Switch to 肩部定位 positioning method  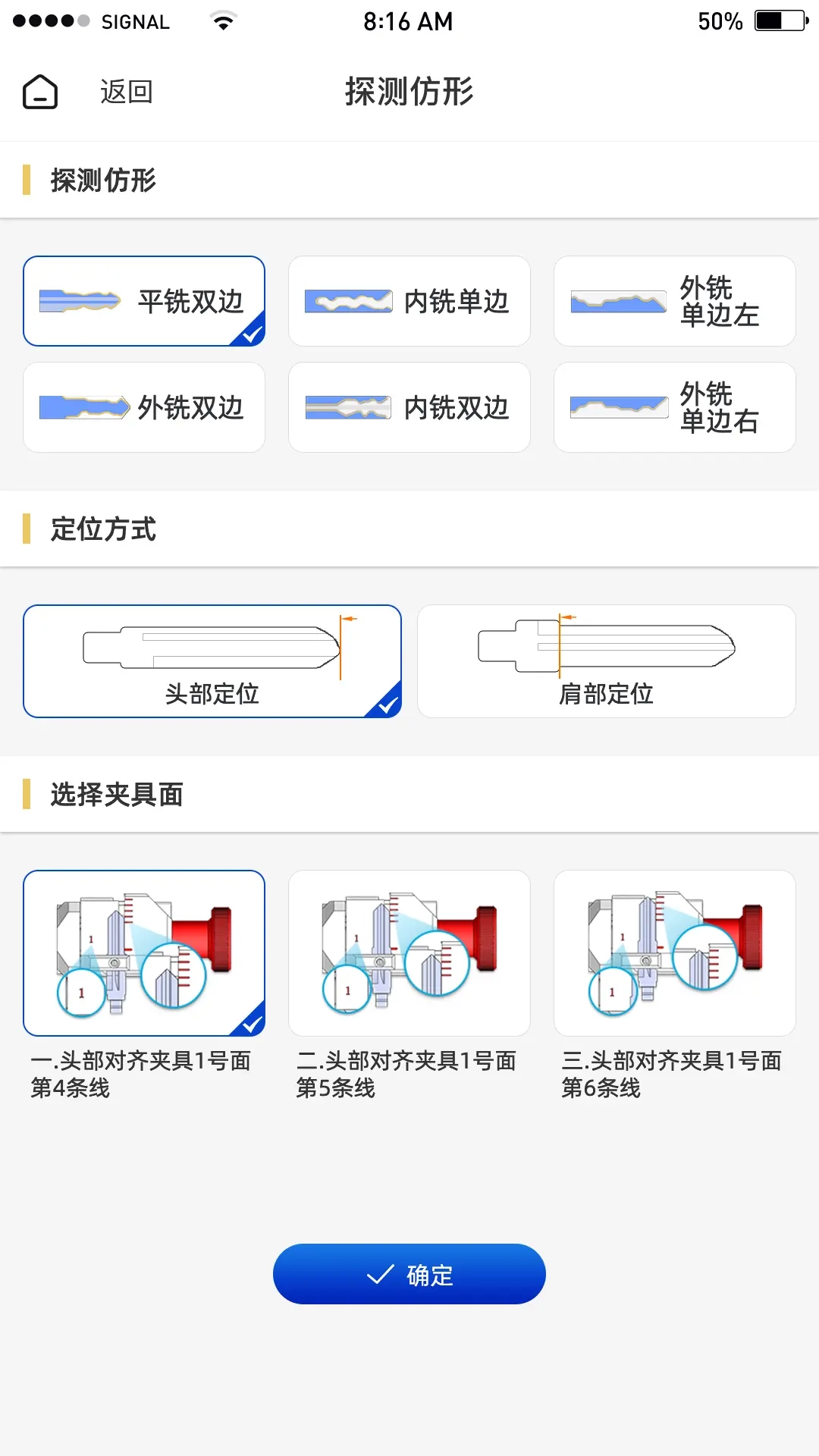coord(607,661)
